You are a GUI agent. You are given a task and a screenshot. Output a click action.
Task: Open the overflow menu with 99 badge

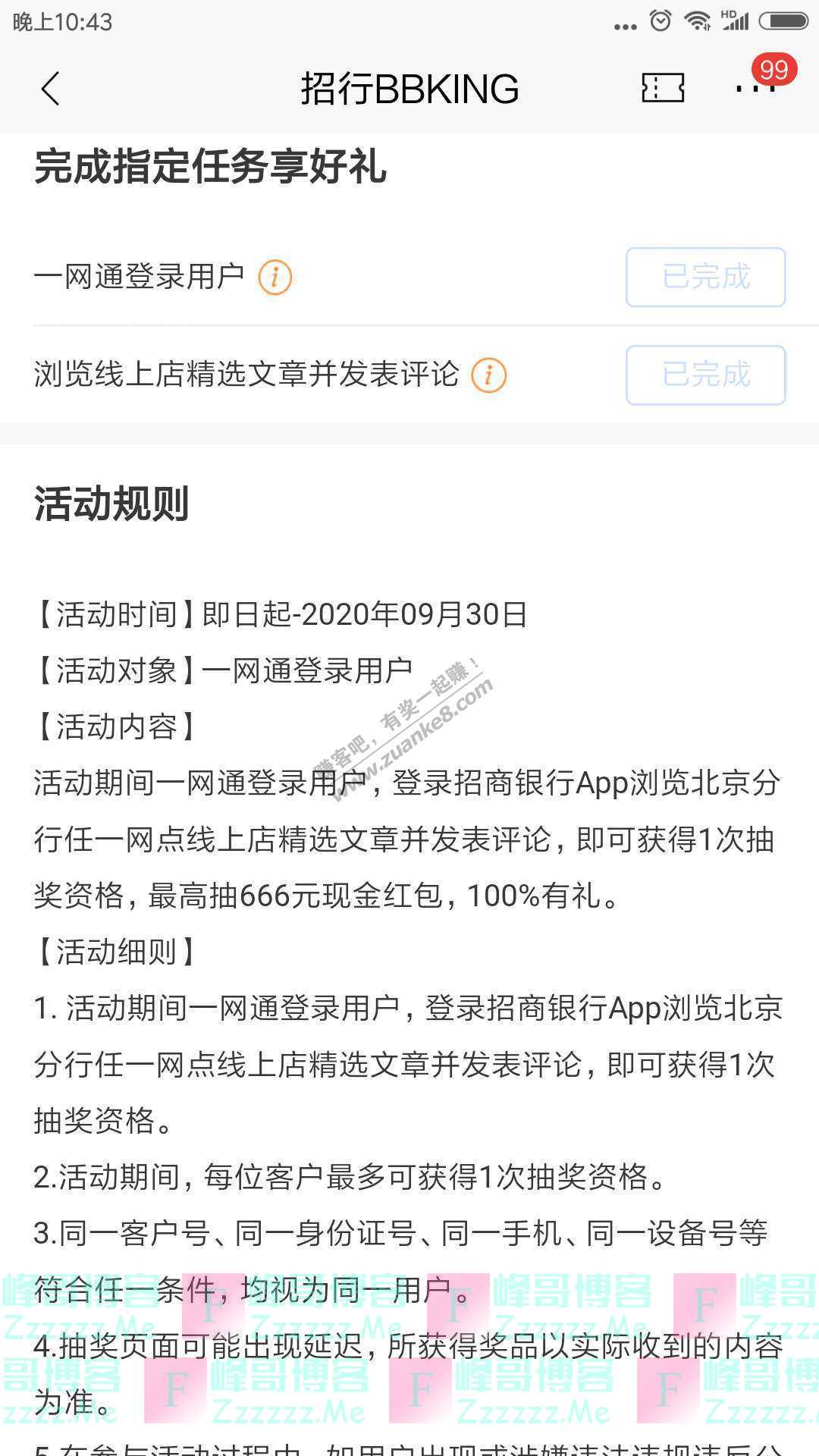click(755, 88)
